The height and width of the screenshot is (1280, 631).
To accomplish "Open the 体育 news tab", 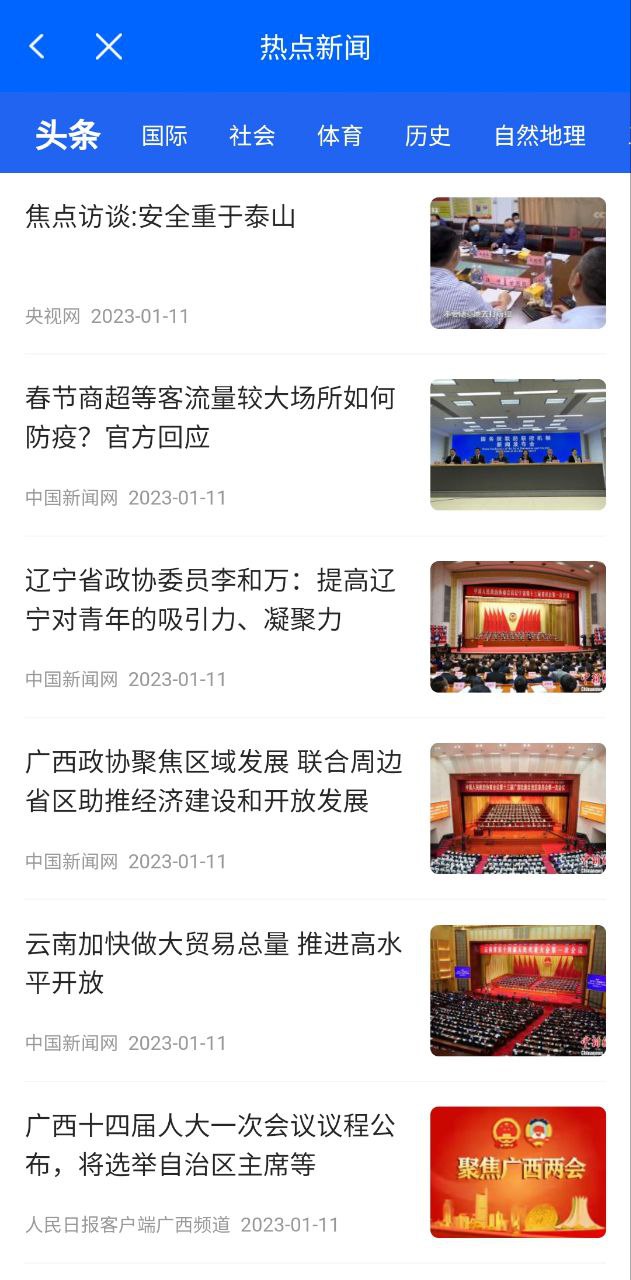I will coord(340,135).
